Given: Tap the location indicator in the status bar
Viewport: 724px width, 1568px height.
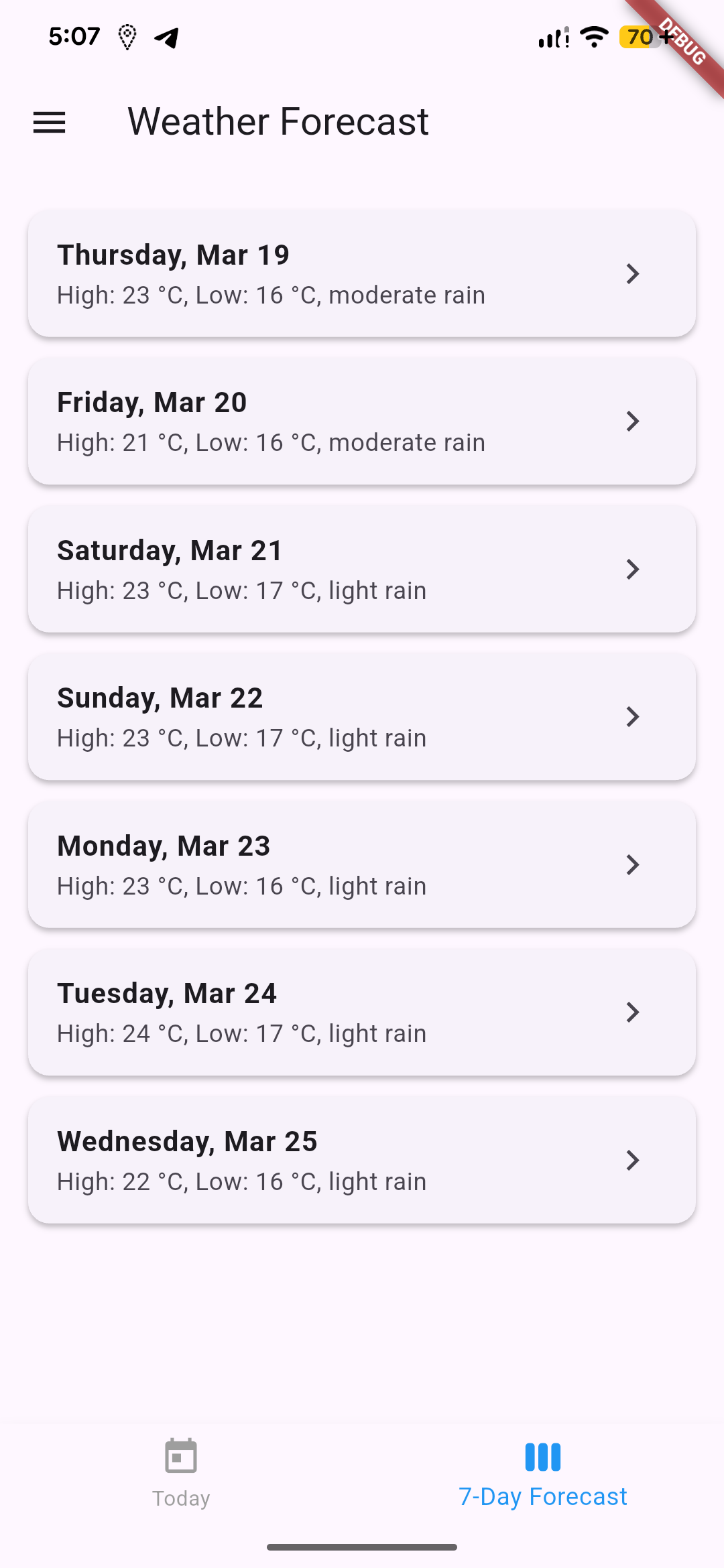Looking at the screenshot, I should (x=127, y=37).
